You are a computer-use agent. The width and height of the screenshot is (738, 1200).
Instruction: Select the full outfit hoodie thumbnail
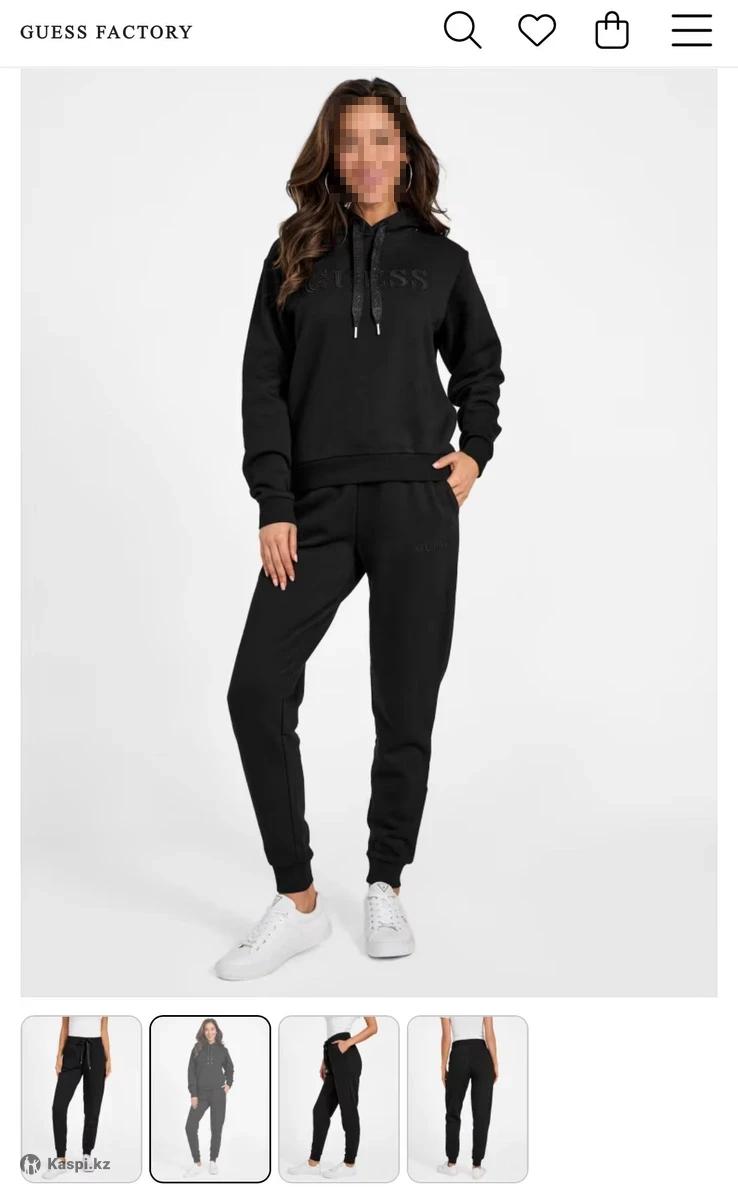click(210, 1098)
